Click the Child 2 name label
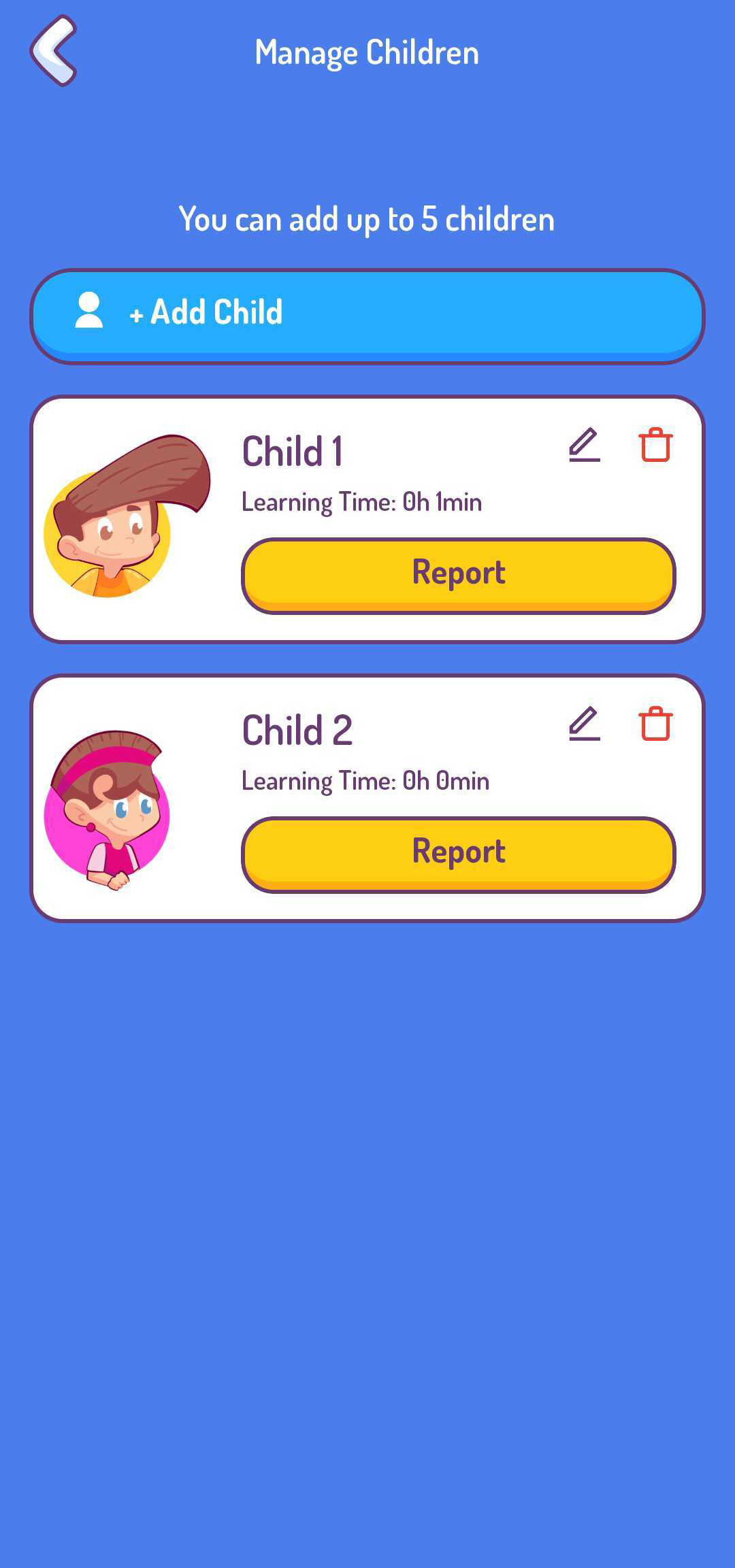This screenshot has height=1568, width=735. point(297,730)
